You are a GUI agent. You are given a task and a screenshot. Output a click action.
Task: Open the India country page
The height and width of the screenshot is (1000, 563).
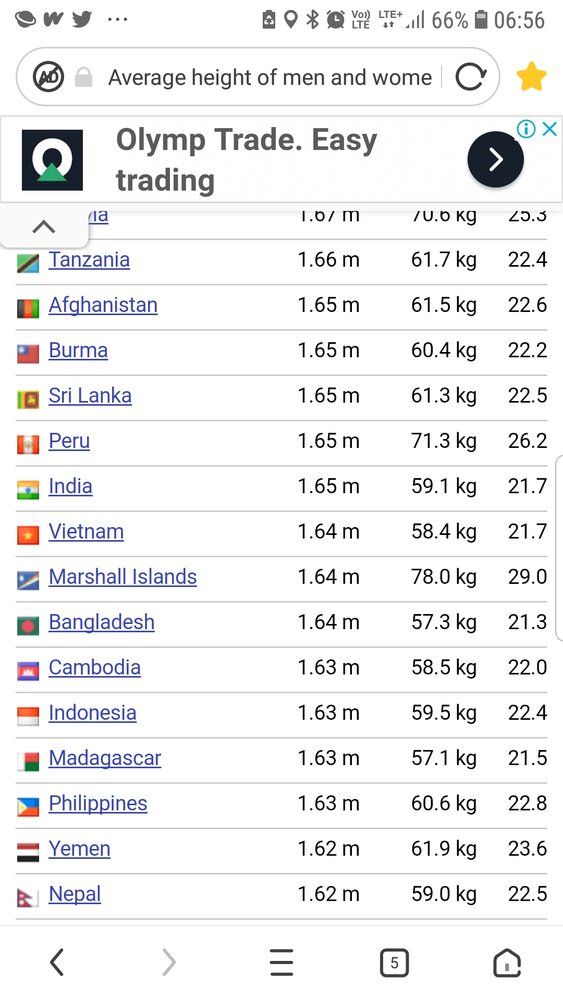click(x=71, y=487)
